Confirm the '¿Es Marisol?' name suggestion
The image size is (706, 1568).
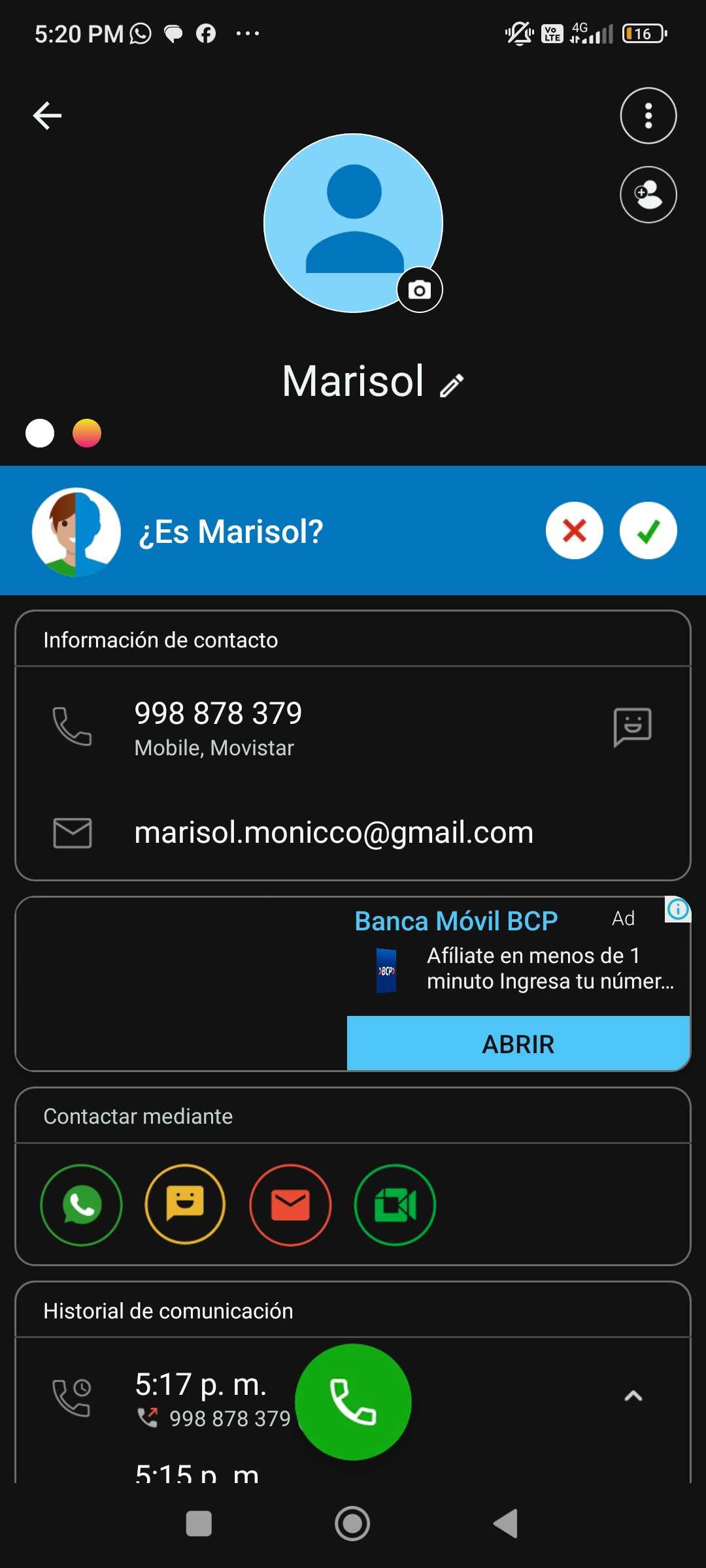point(648,531)
